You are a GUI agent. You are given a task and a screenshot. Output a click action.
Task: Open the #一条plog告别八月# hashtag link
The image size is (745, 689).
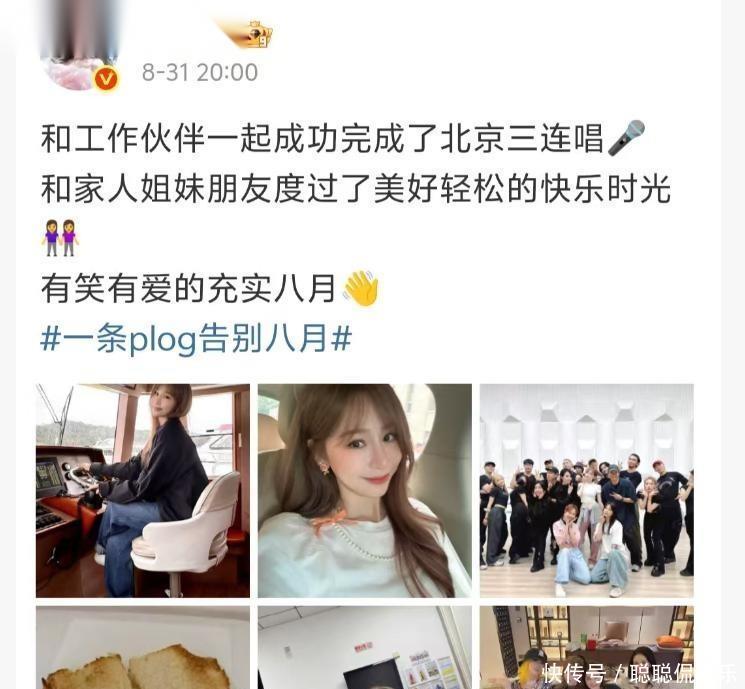point(195,339)
